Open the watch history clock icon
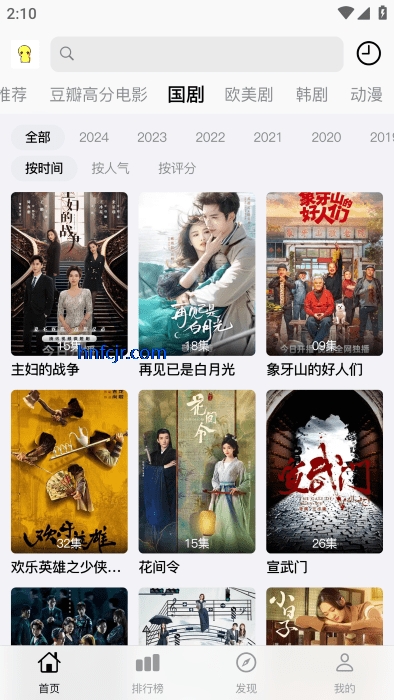The width and height of the screenshot is (394, 700). [x=368, y=54]
